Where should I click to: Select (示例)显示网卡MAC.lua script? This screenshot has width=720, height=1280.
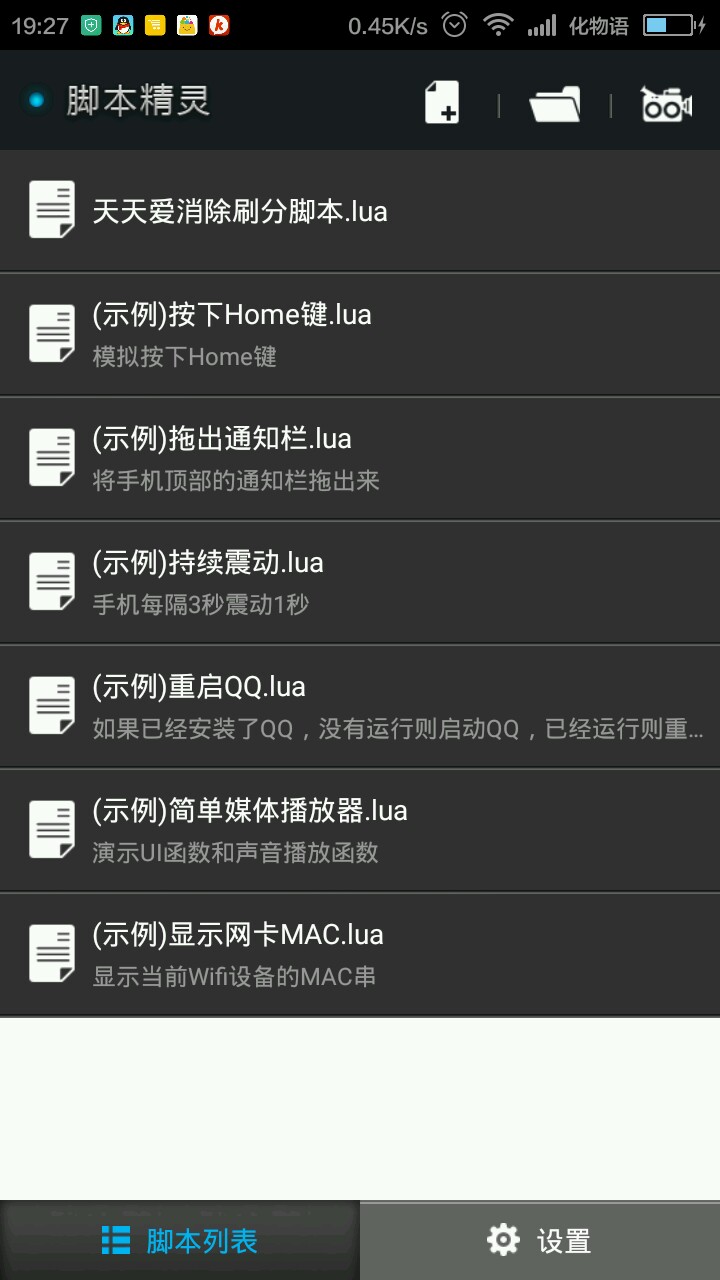(x=360, y=954)
